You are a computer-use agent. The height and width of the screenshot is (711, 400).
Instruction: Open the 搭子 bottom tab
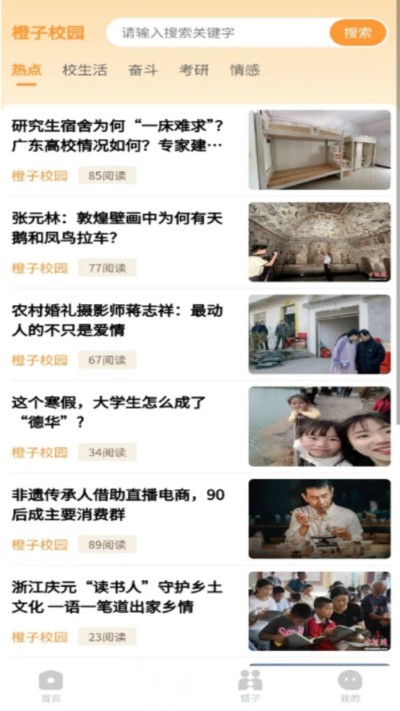point(250,687)
